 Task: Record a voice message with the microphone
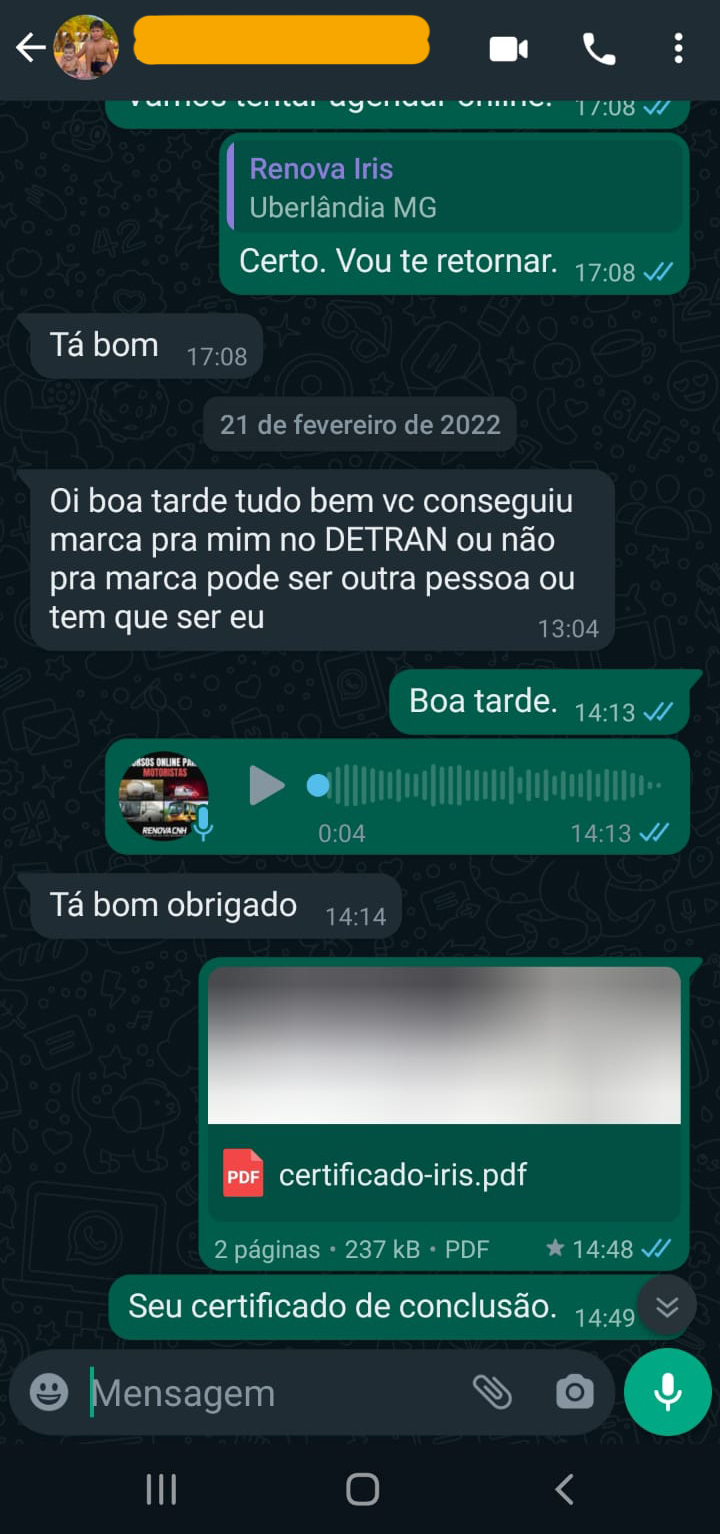[x=667, y=1392]
